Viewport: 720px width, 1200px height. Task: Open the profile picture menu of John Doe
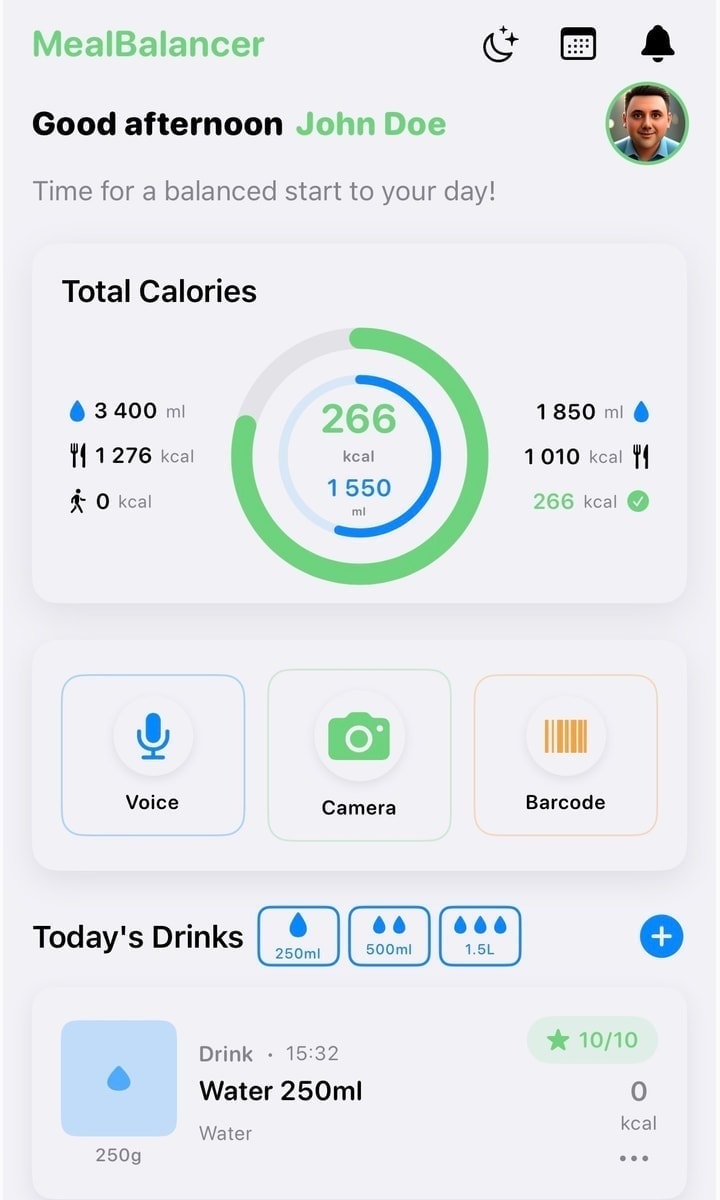[x=647, y=122]
